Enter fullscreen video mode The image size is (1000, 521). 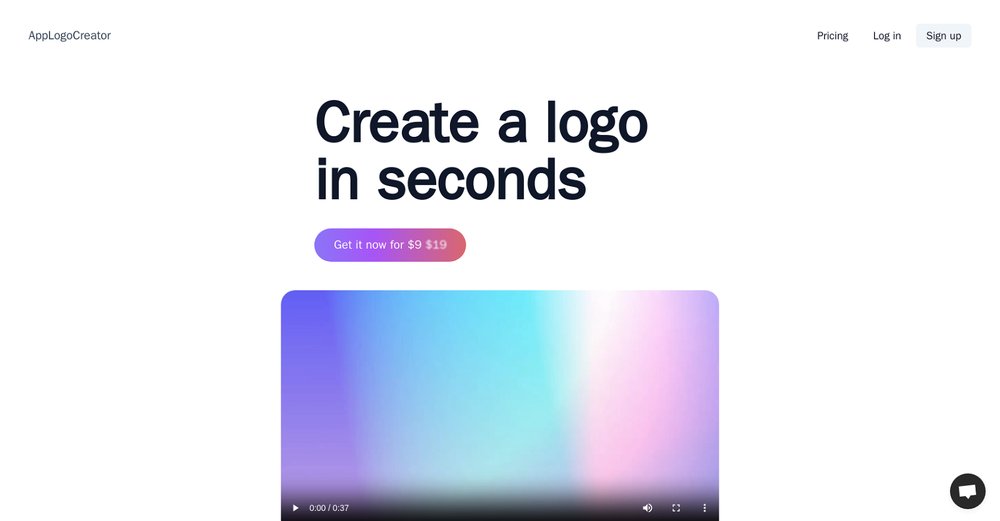676,508
